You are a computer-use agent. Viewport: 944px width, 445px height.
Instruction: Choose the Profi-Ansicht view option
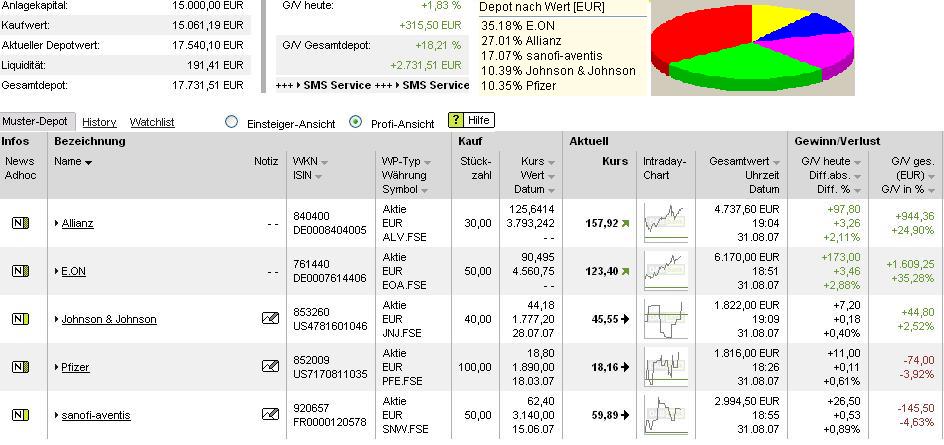tap(355, 122)
